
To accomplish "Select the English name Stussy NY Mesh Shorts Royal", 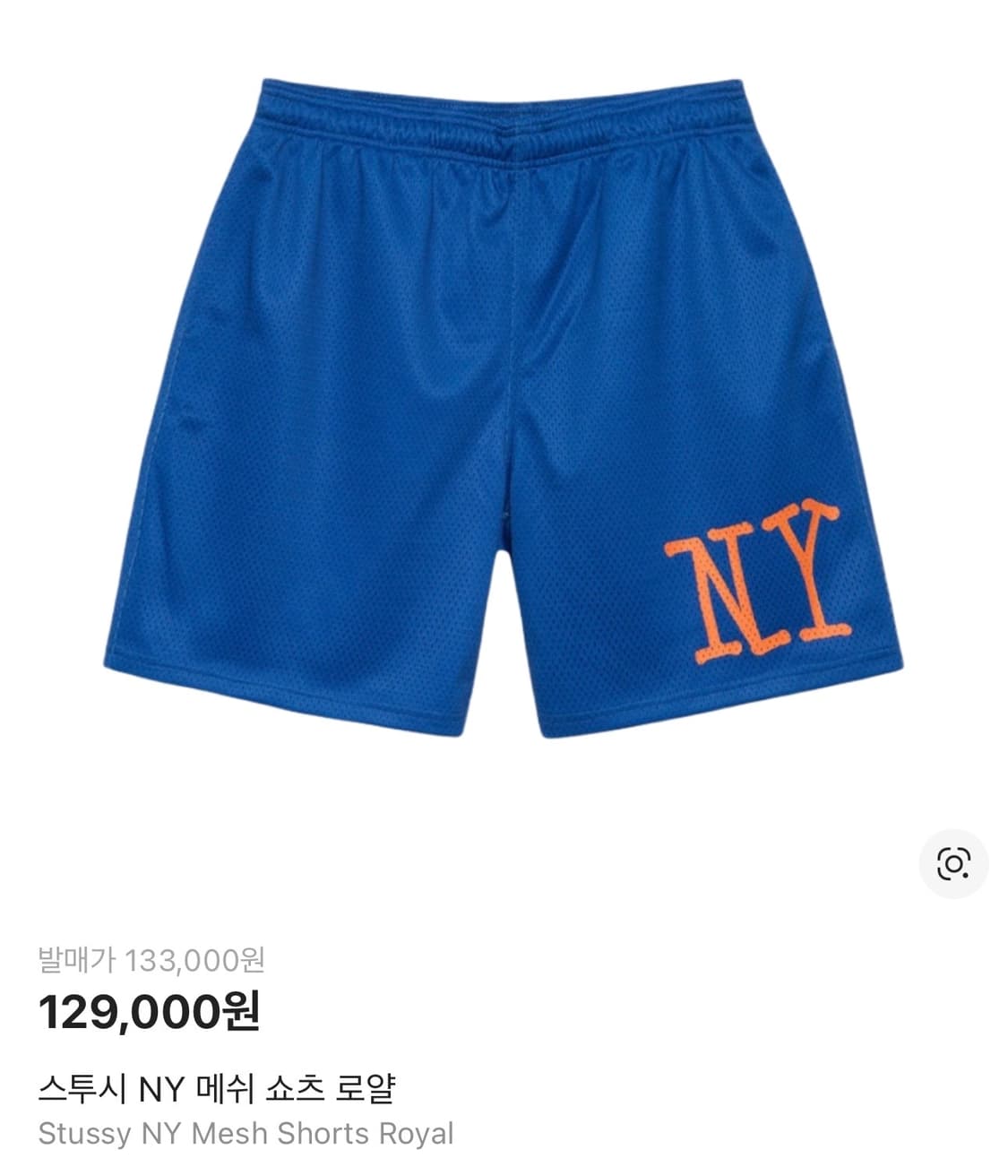I will [x=246, y=1134].
